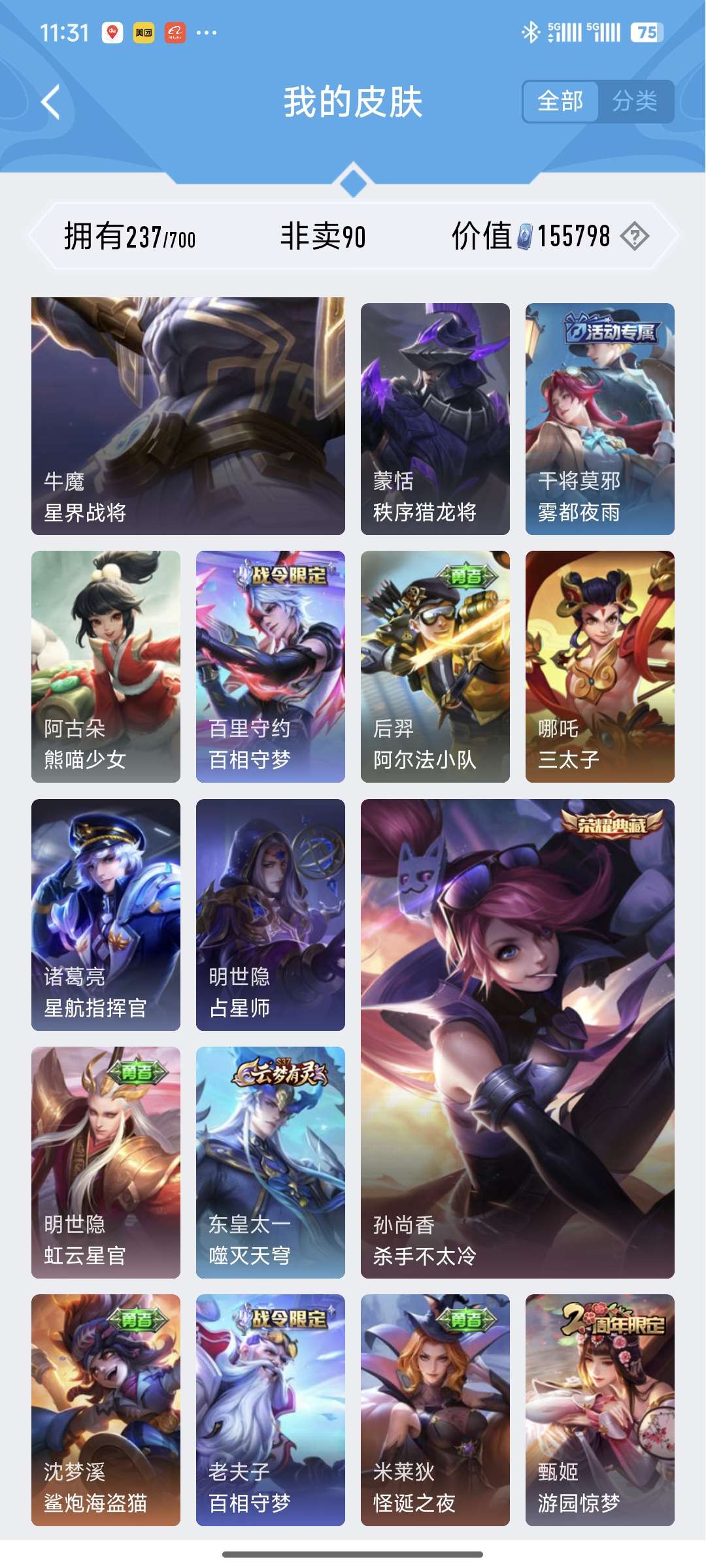
Task: Open 孙尚香 杀手不太冷 skin
Action: [x=518, y=1039]
